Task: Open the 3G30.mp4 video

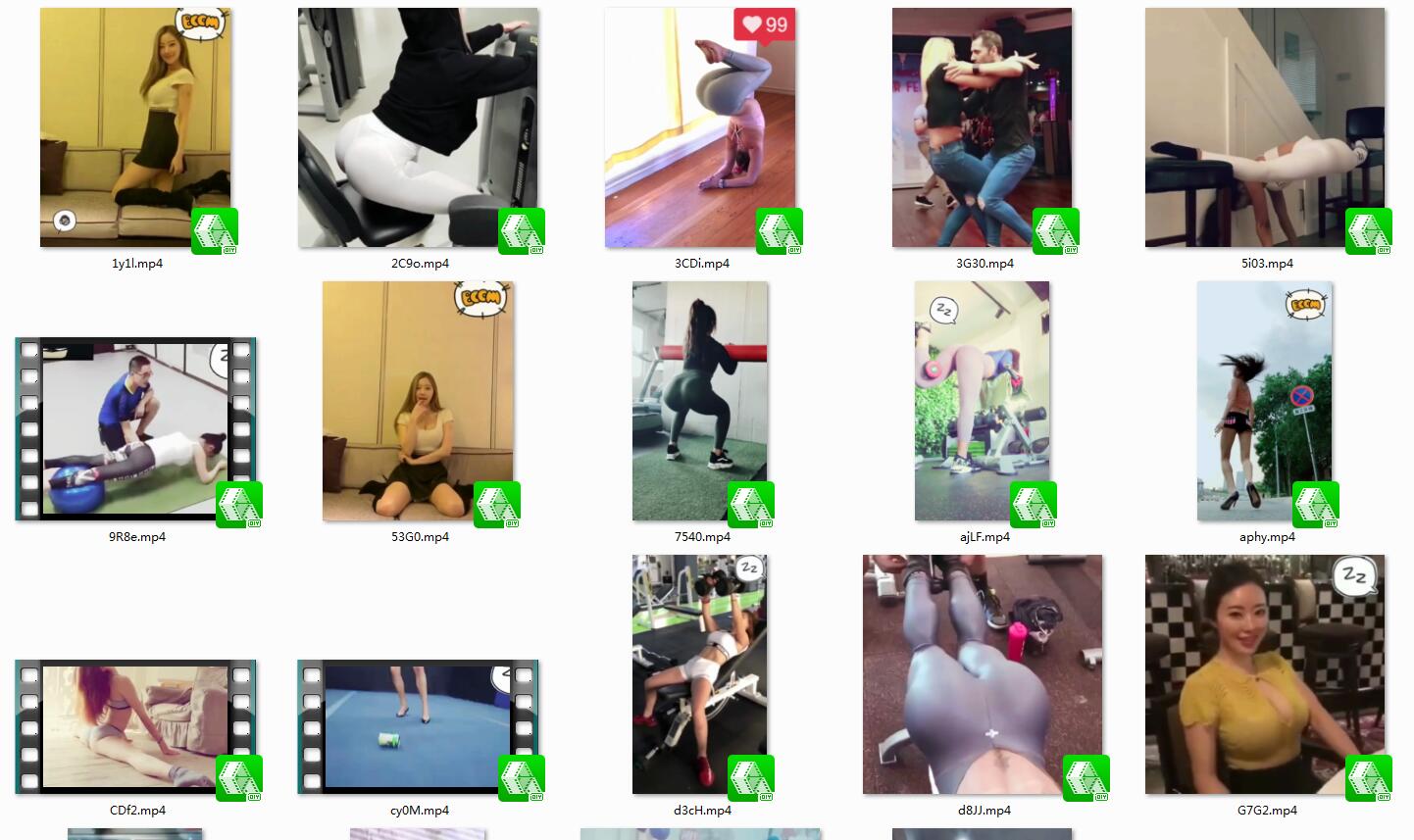Action: pyautogui.click(x=982, y=127)
